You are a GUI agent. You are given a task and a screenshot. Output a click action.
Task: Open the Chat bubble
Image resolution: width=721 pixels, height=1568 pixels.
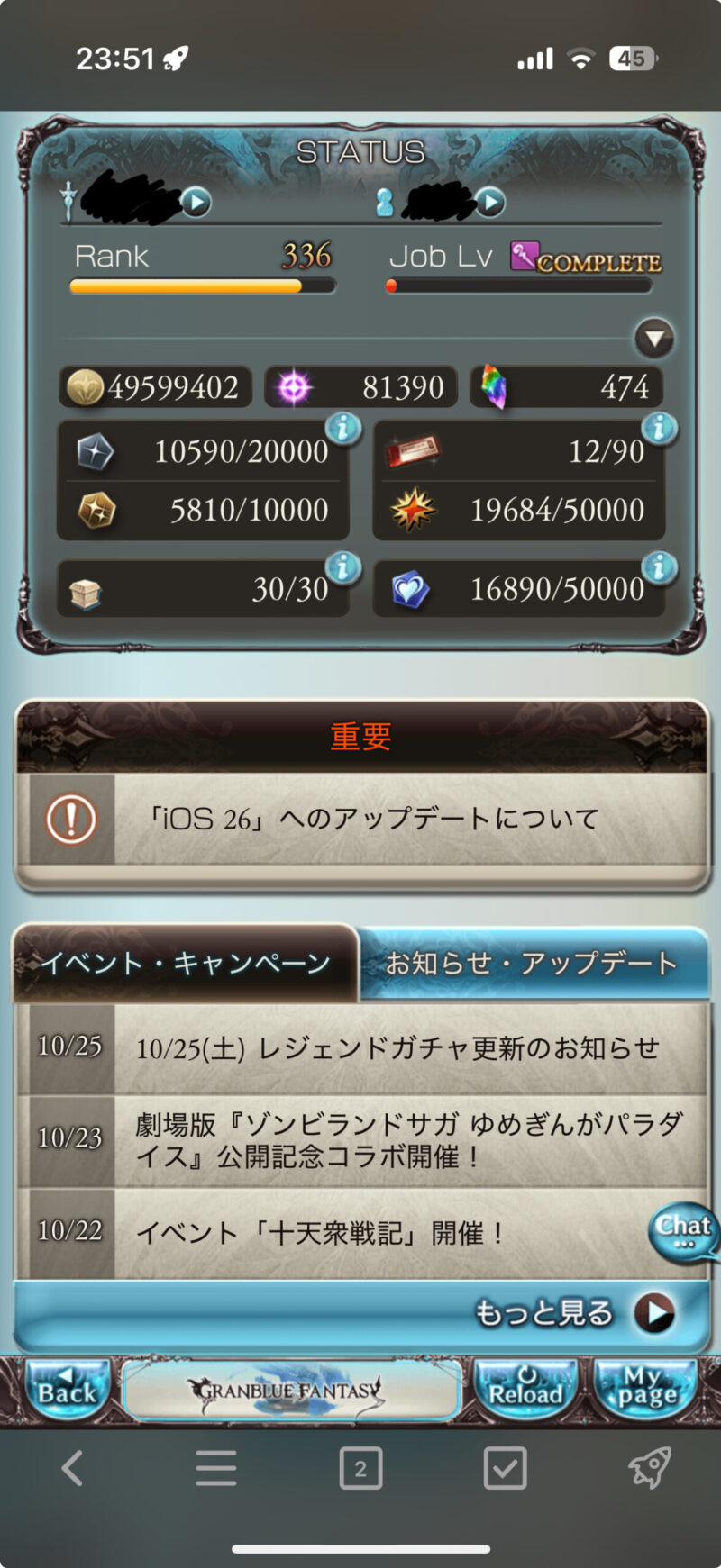pyautogui.click(x=684, y=1230)
